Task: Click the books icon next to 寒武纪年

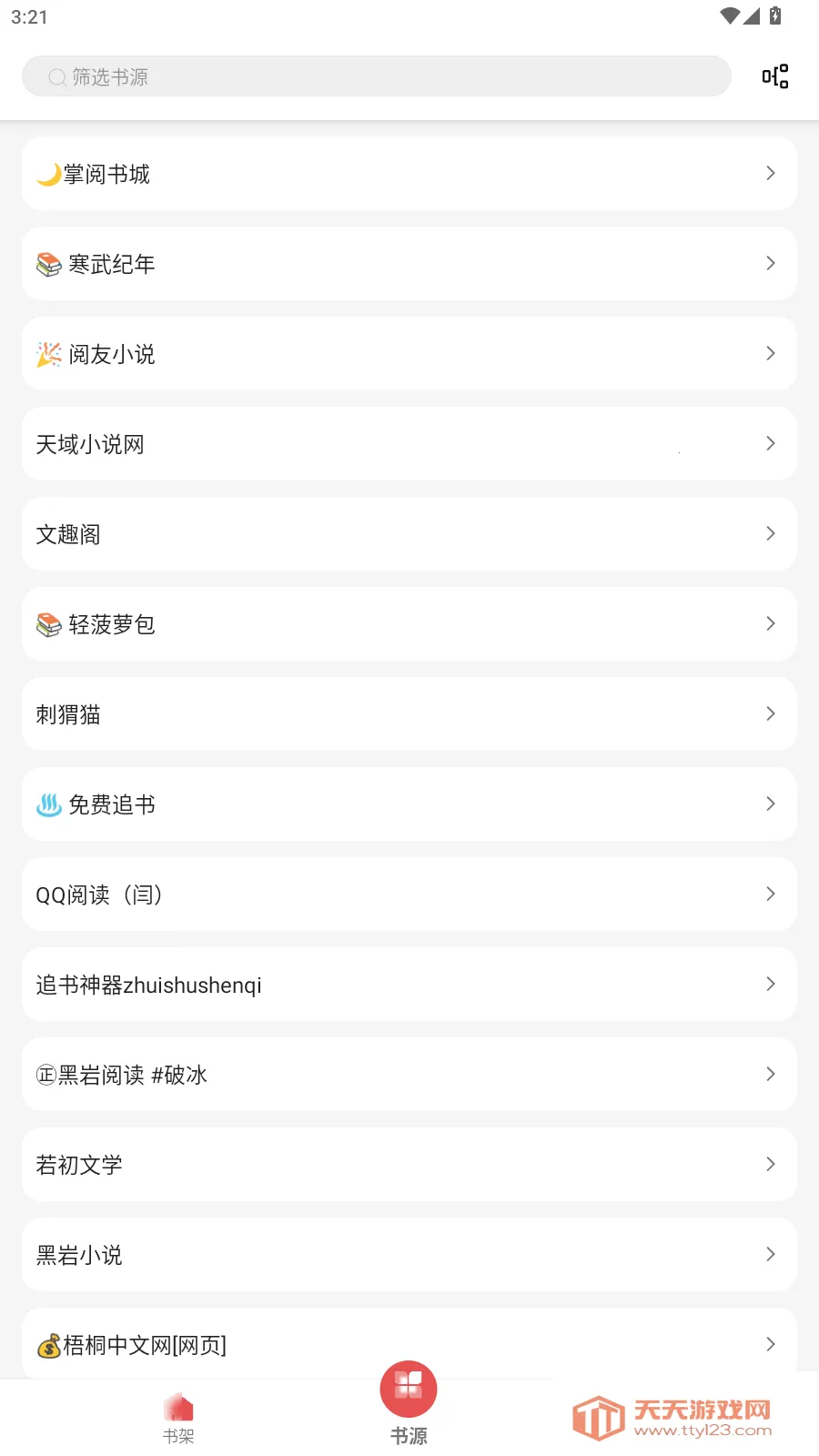Action: tap(47, 264)
